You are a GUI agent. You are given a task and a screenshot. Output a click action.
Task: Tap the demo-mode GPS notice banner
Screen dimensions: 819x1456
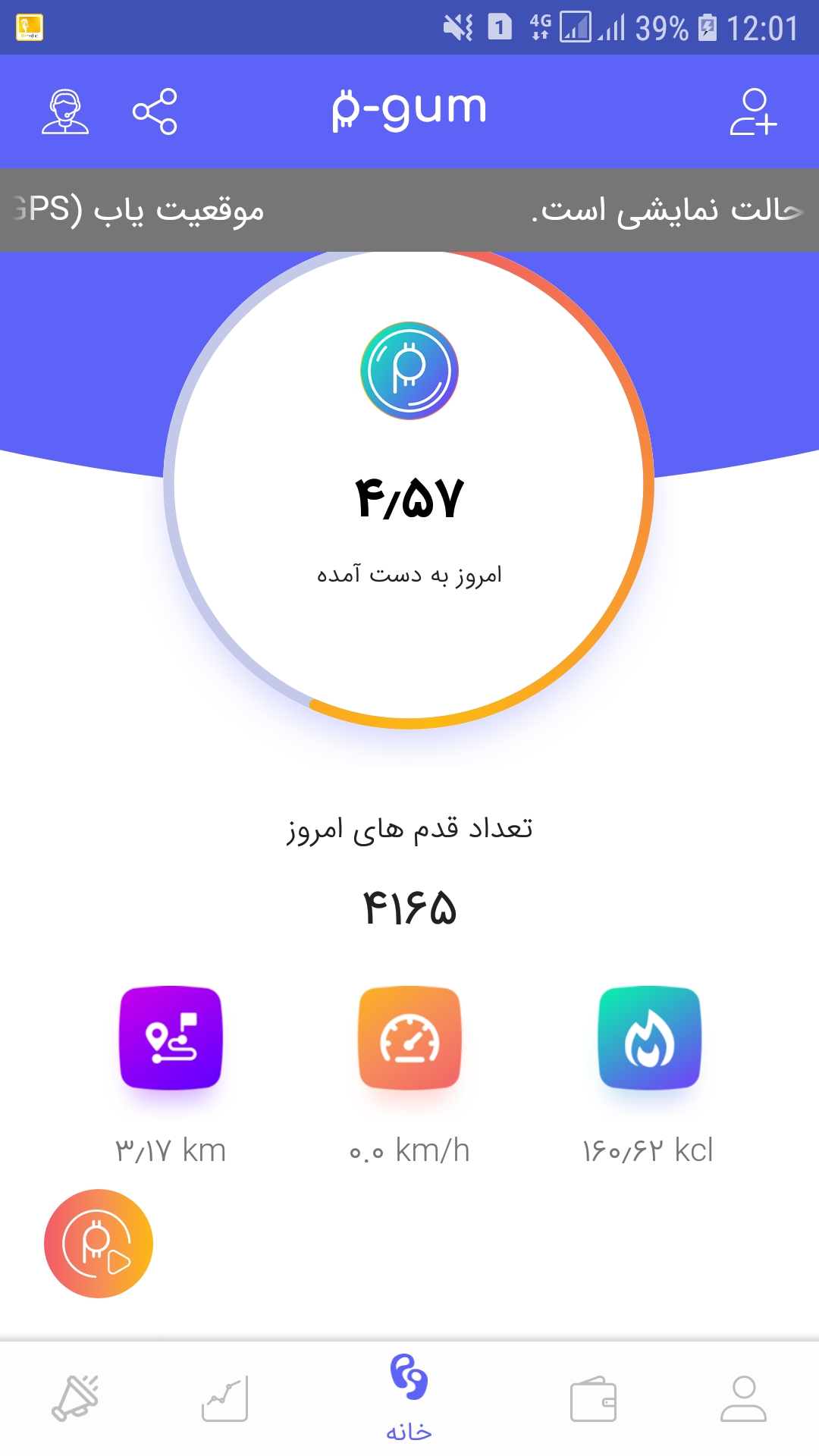[x=409, y=210]
